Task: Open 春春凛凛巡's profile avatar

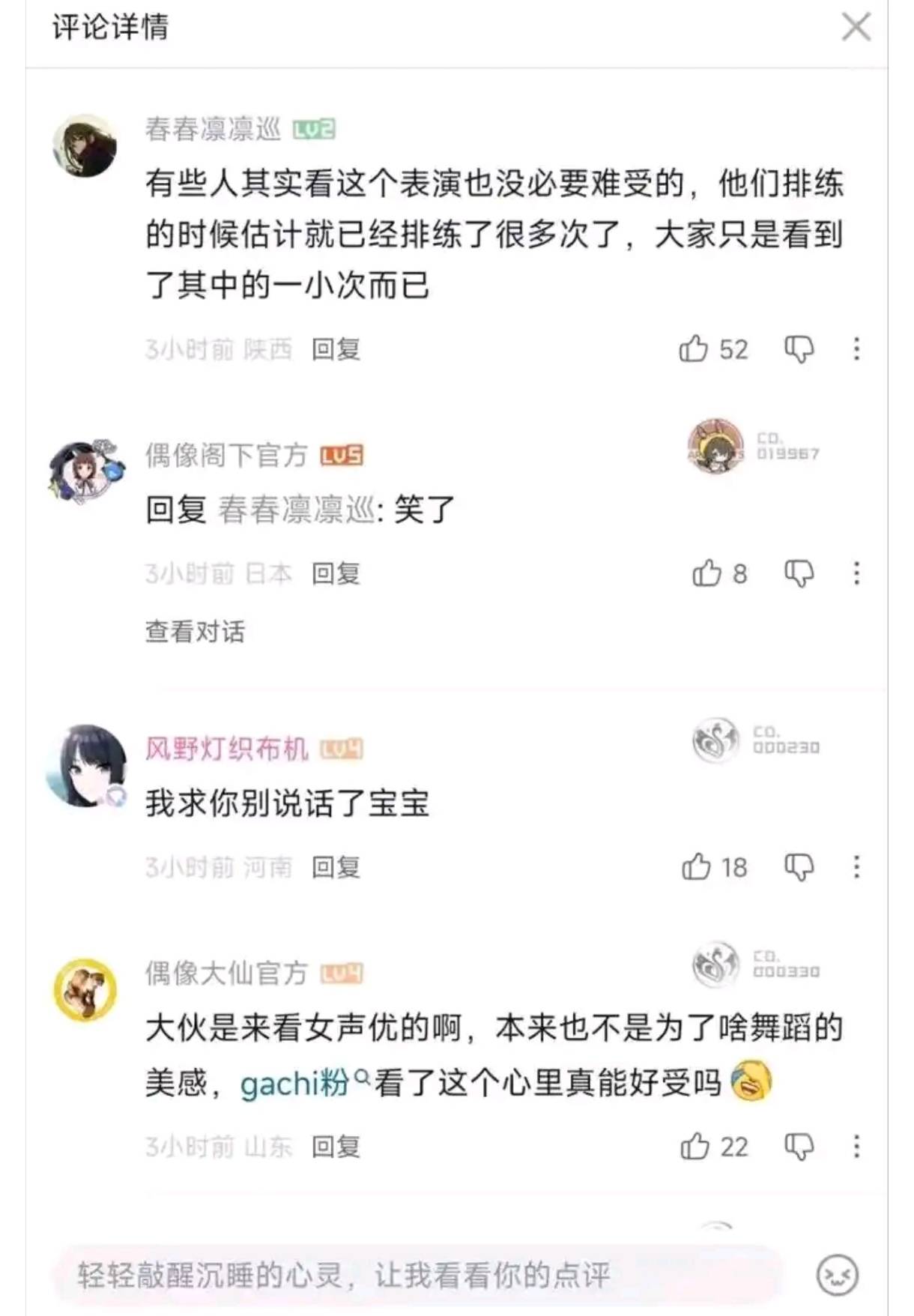Action: [85, 145]
